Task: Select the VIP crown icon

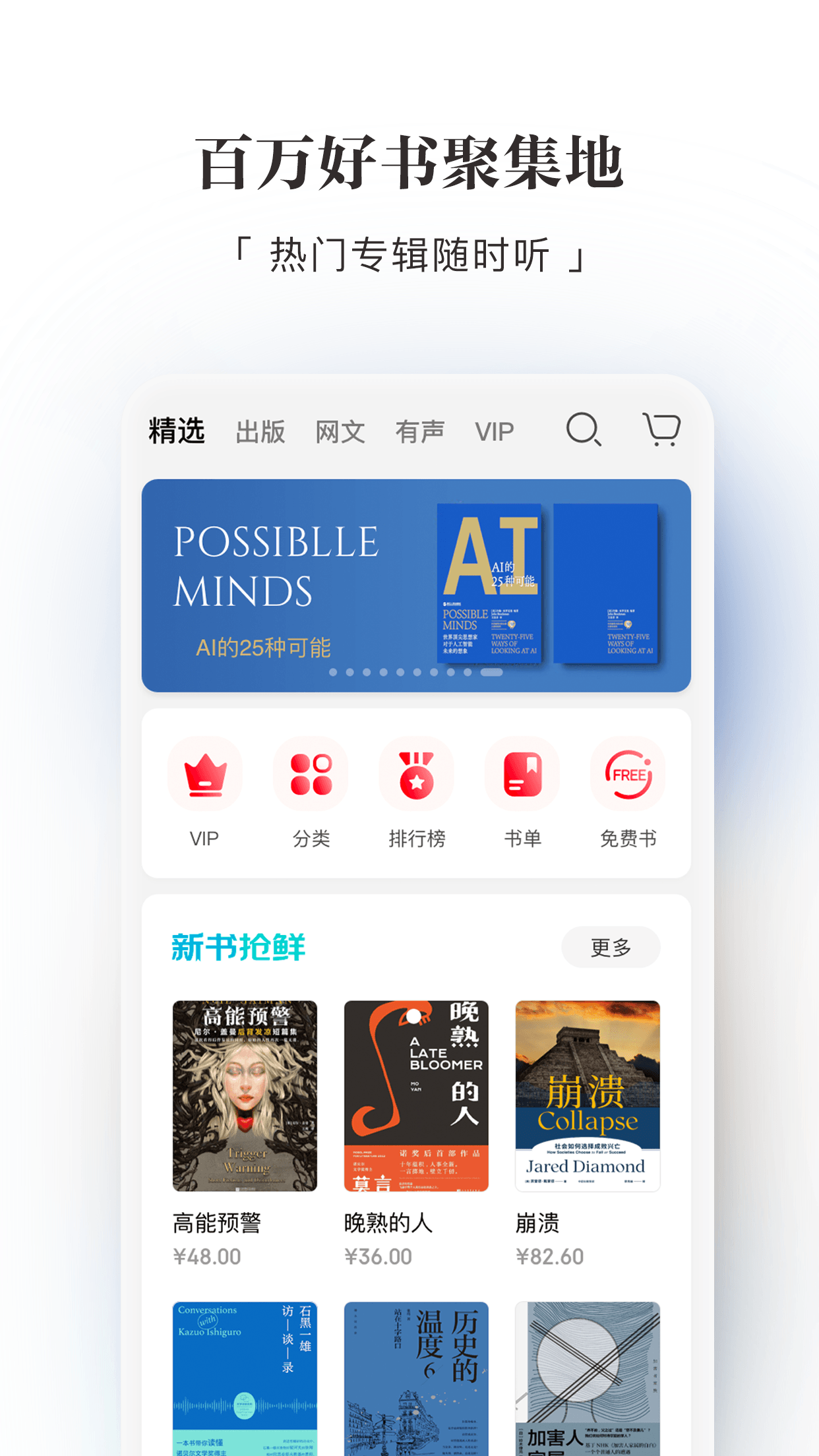Action: tap(204, 774)
